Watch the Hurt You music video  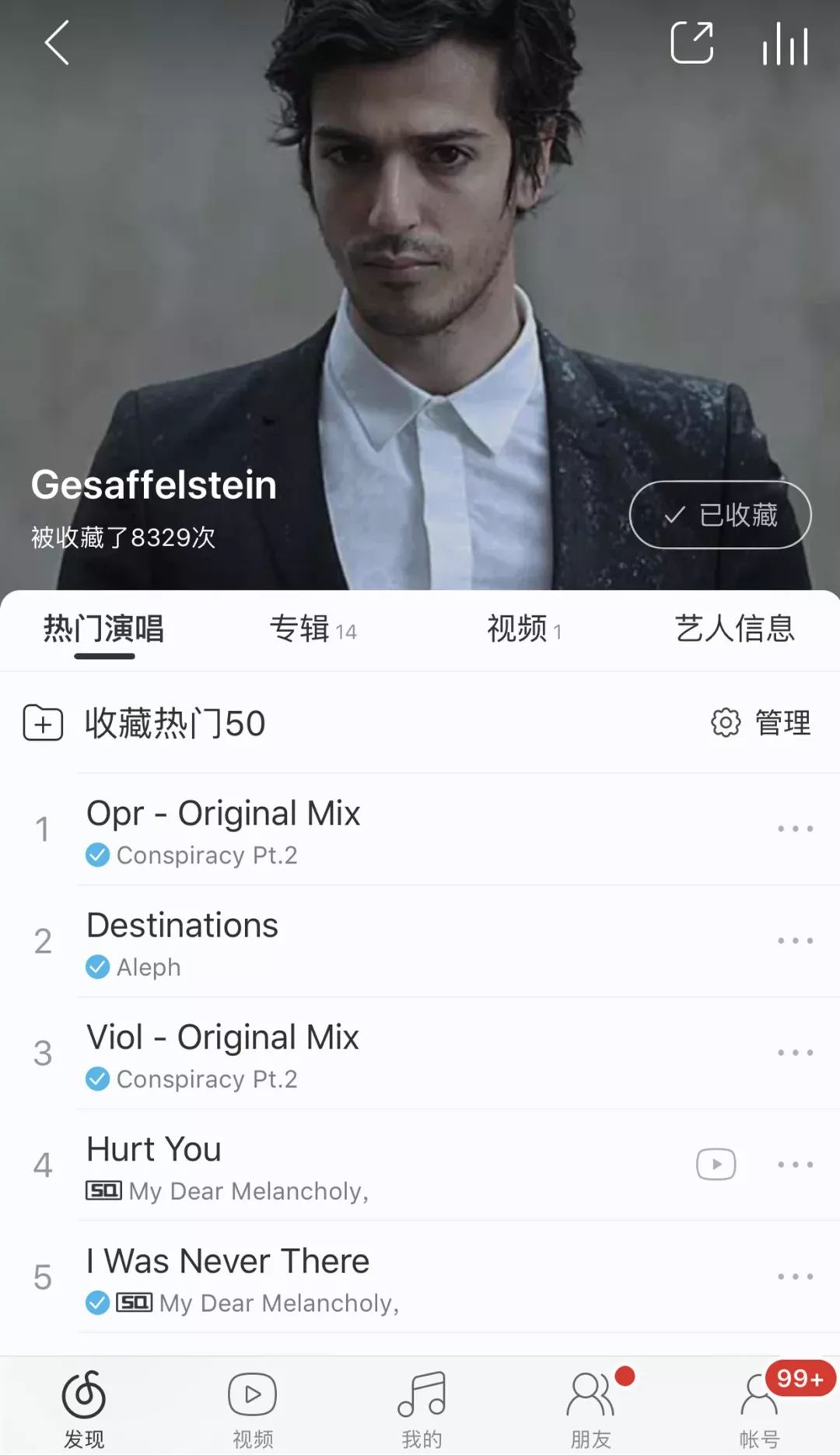(x=716, y=1165)
